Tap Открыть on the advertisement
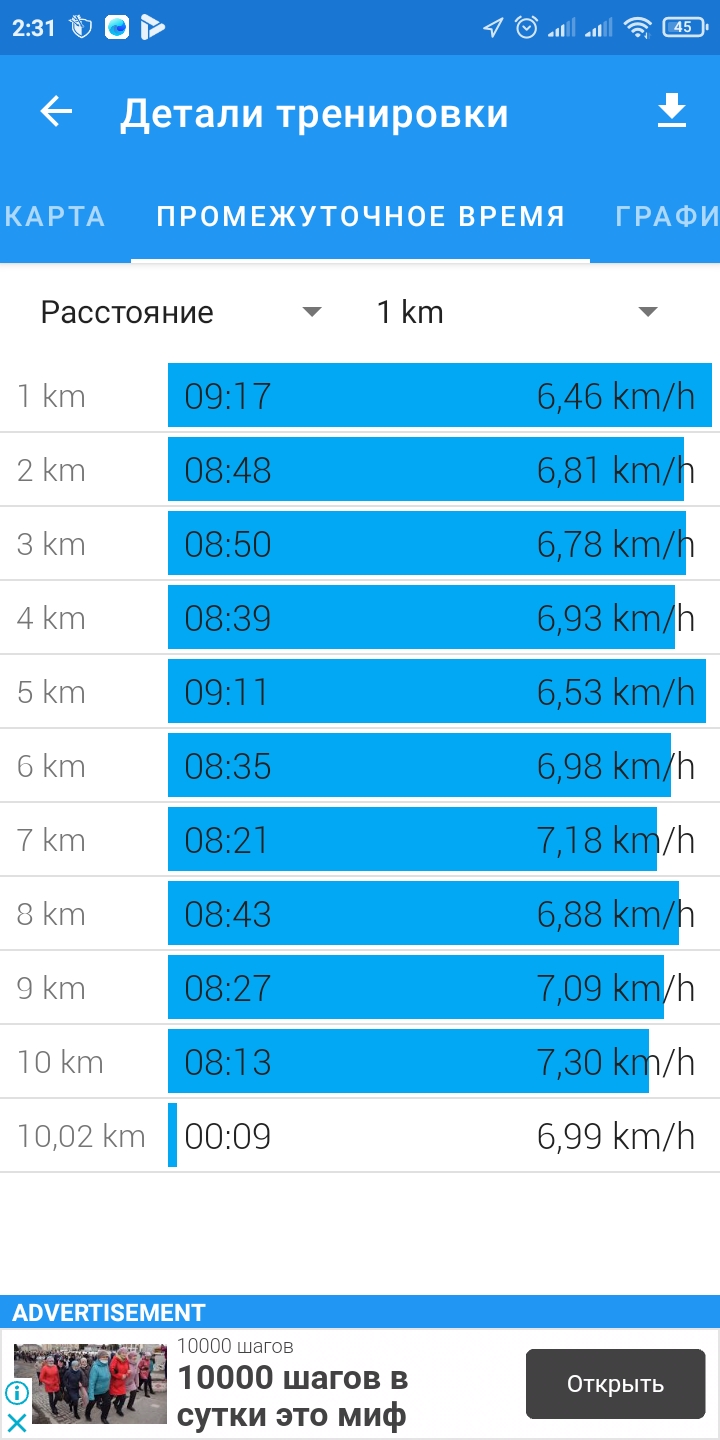The image size is (720, 1440). 615,1384
